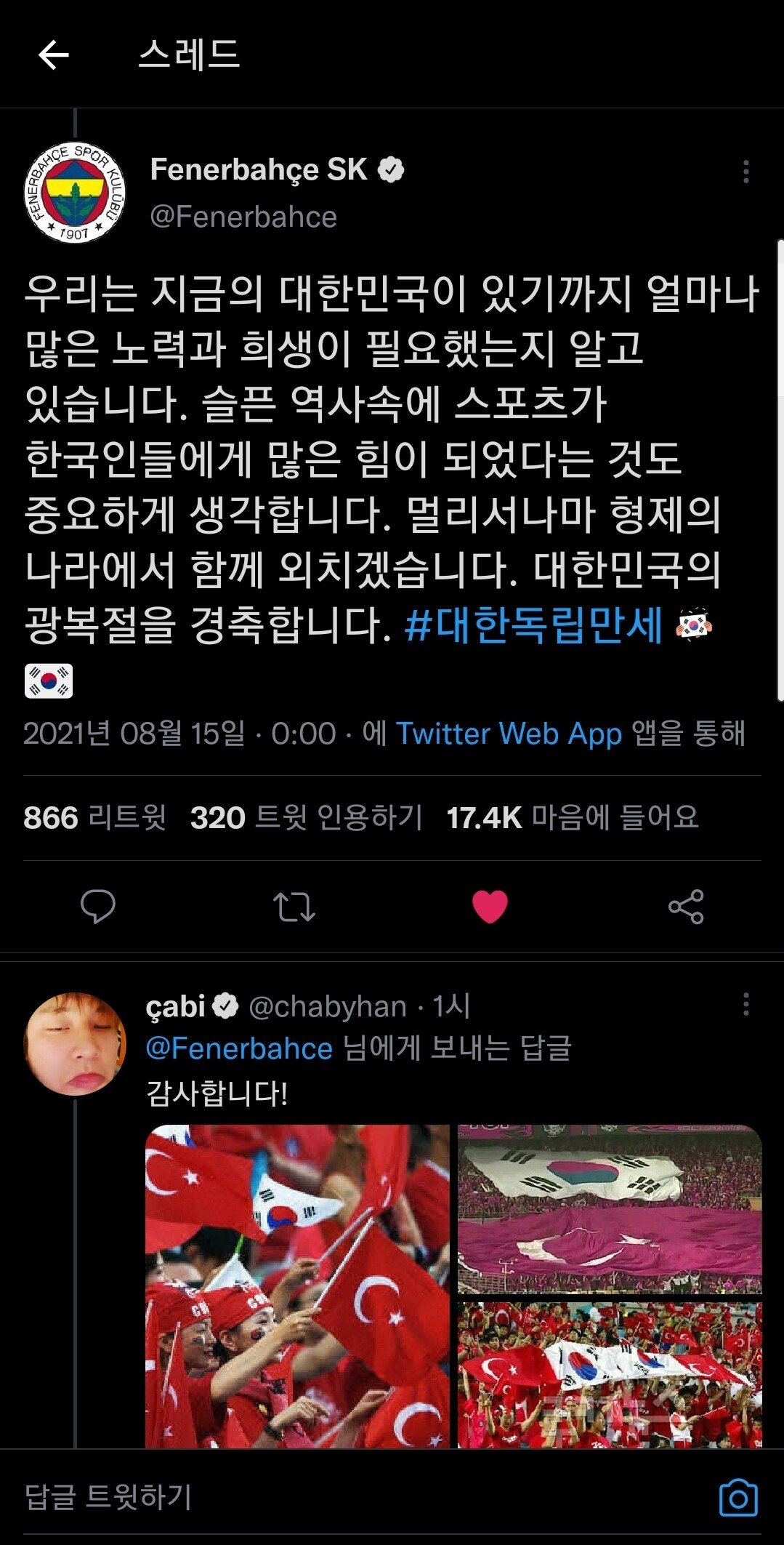Open photo of fans waving Turkish flags
The height and width of the screenshot is (1545, 784).
point(297,1287)
